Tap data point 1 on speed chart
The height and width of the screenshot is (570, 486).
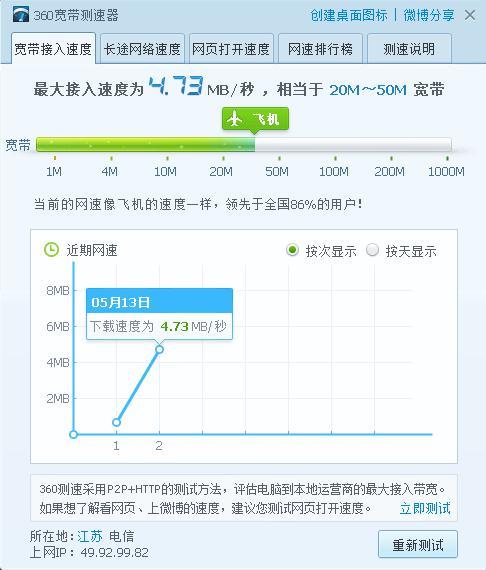click(116, 422)
